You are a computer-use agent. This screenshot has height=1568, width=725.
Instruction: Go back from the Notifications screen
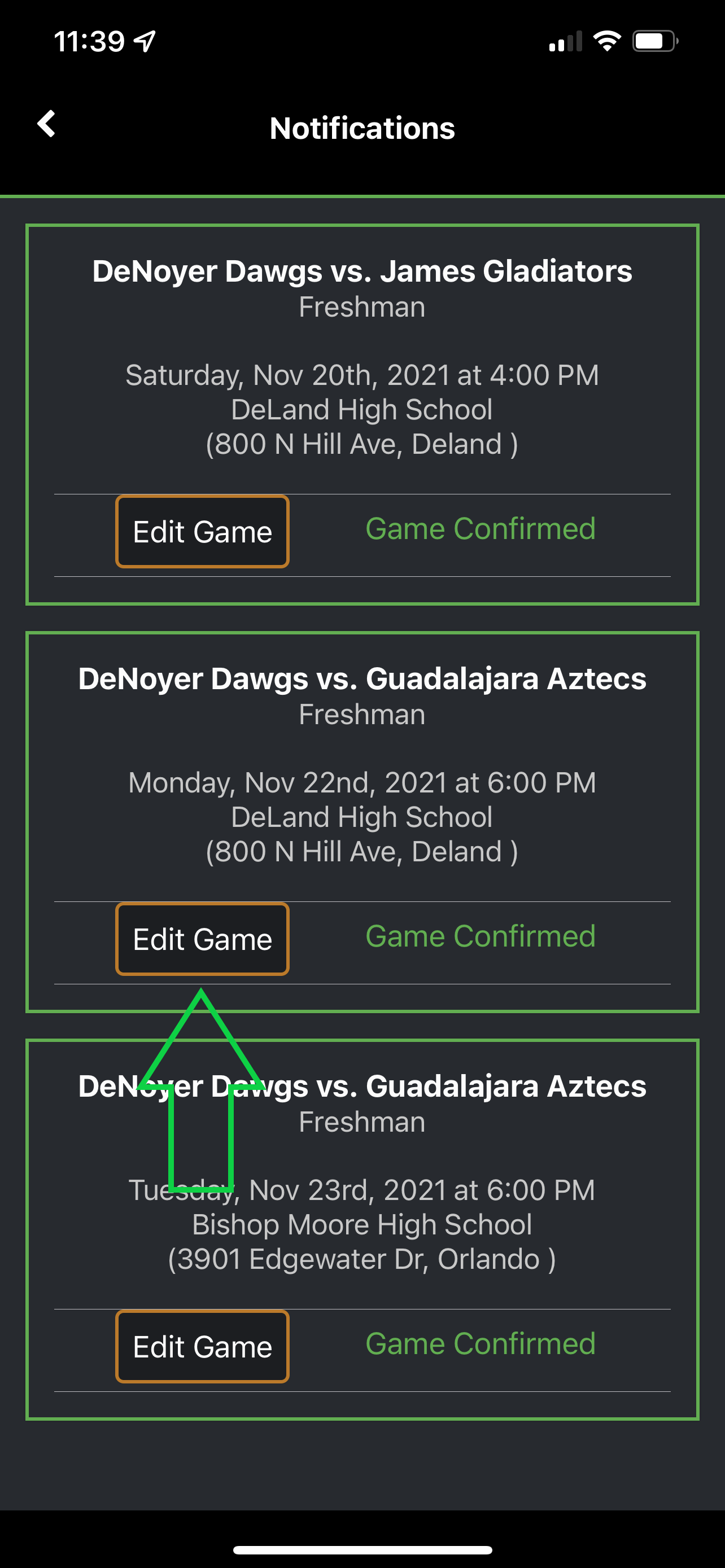(x=46, y=124)
